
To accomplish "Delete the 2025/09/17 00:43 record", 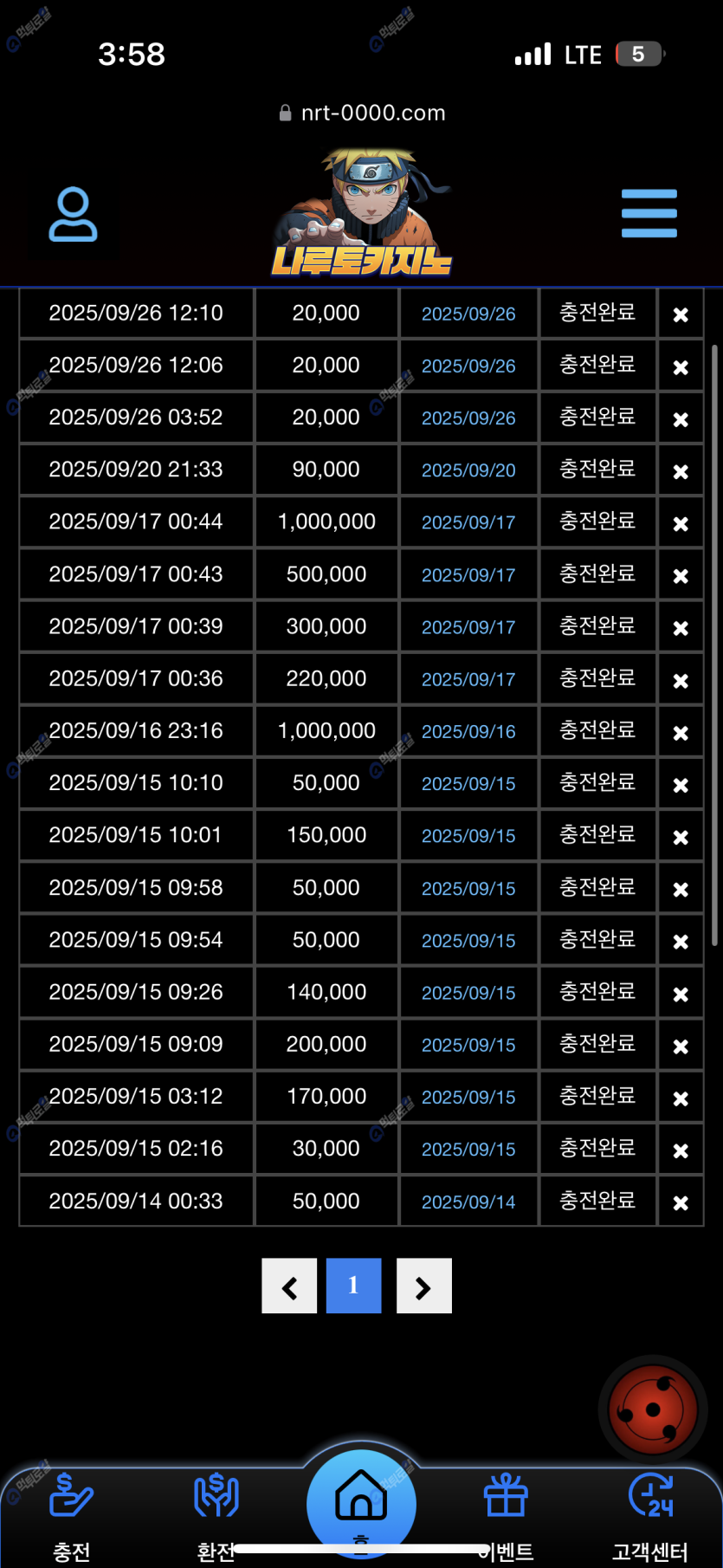I will pyautogui.click(x=681, y=575).
